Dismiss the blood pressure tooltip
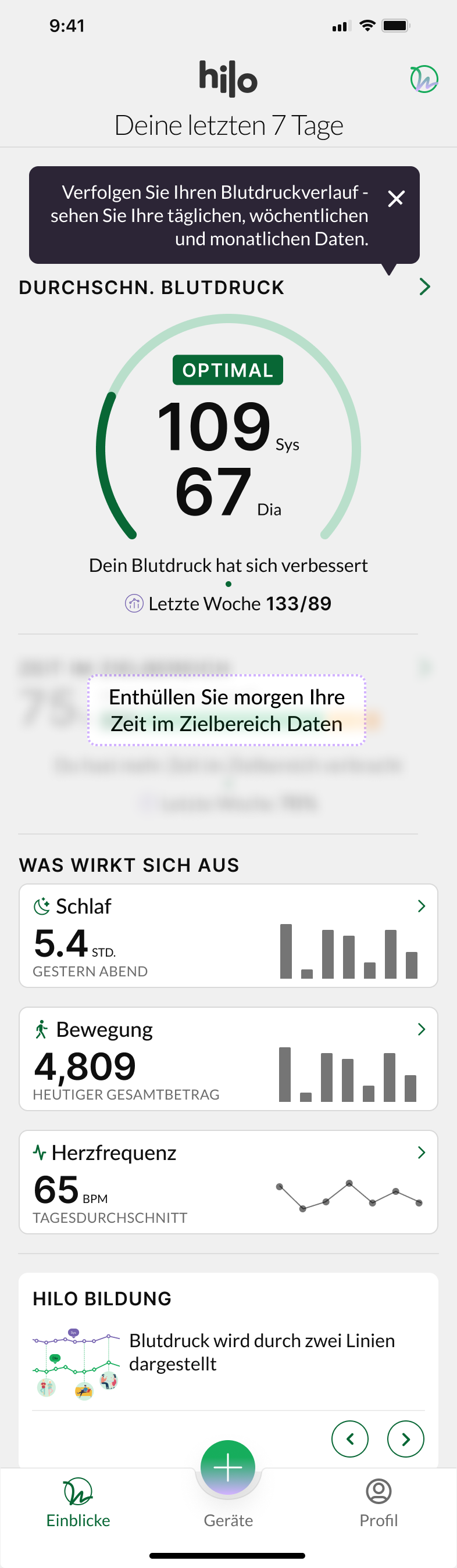 pos(396,198)
